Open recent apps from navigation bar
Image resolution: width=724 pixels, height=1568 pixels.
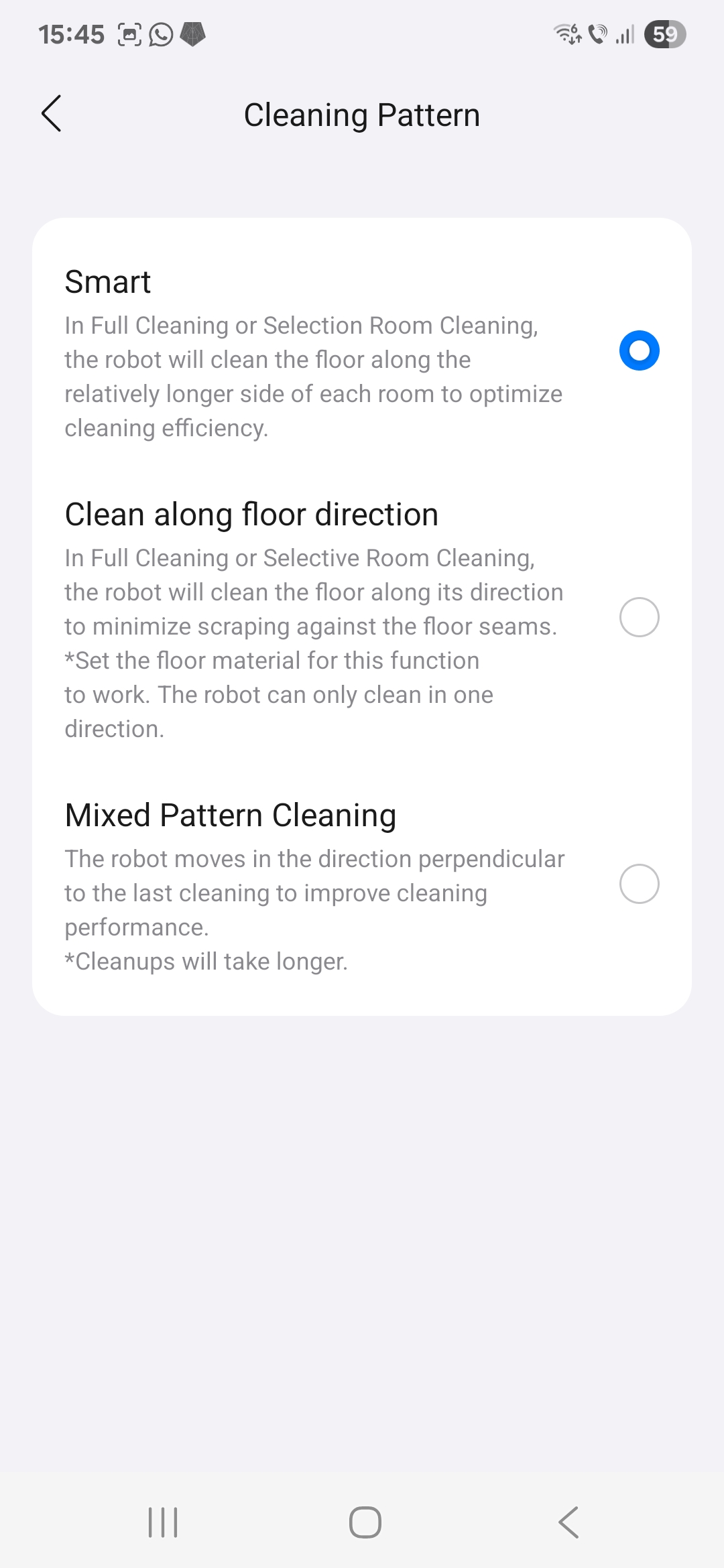click(163, 1522)
